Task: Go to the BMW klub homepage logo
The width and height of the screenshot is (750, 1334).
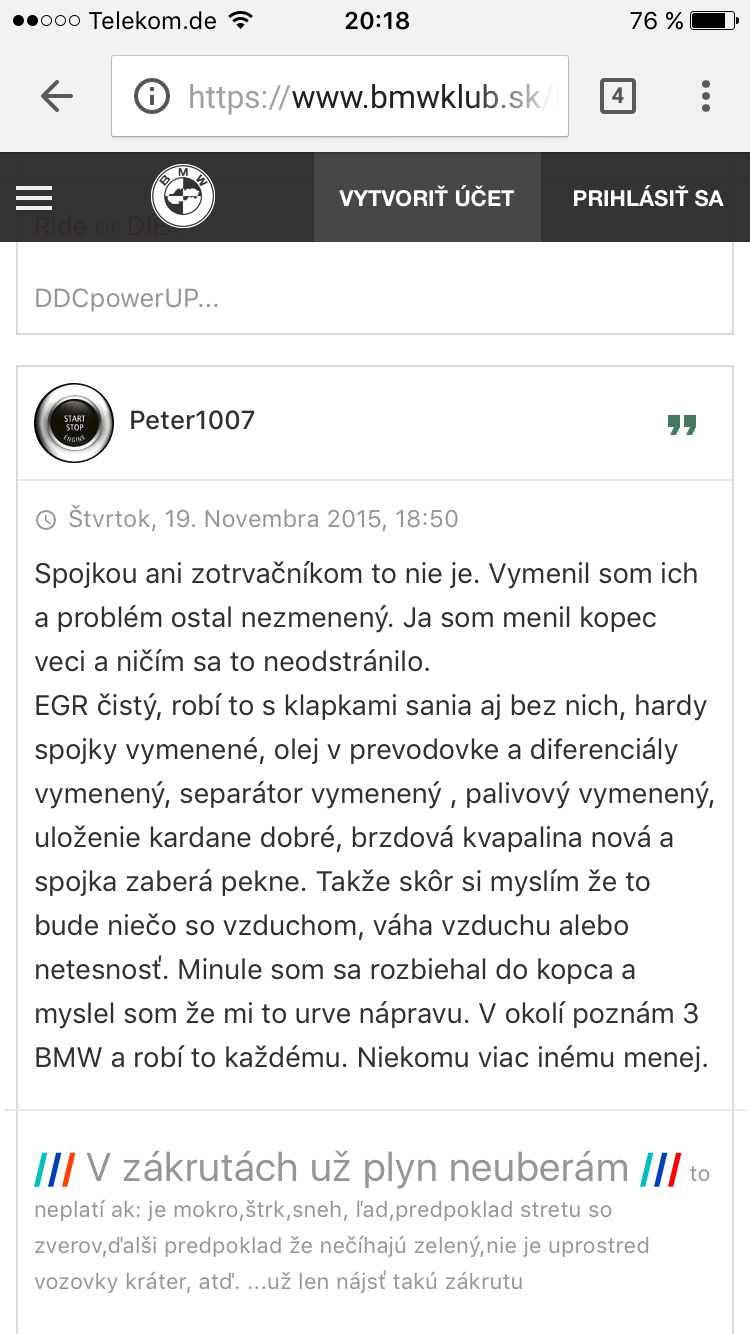Action: (183, 195)
